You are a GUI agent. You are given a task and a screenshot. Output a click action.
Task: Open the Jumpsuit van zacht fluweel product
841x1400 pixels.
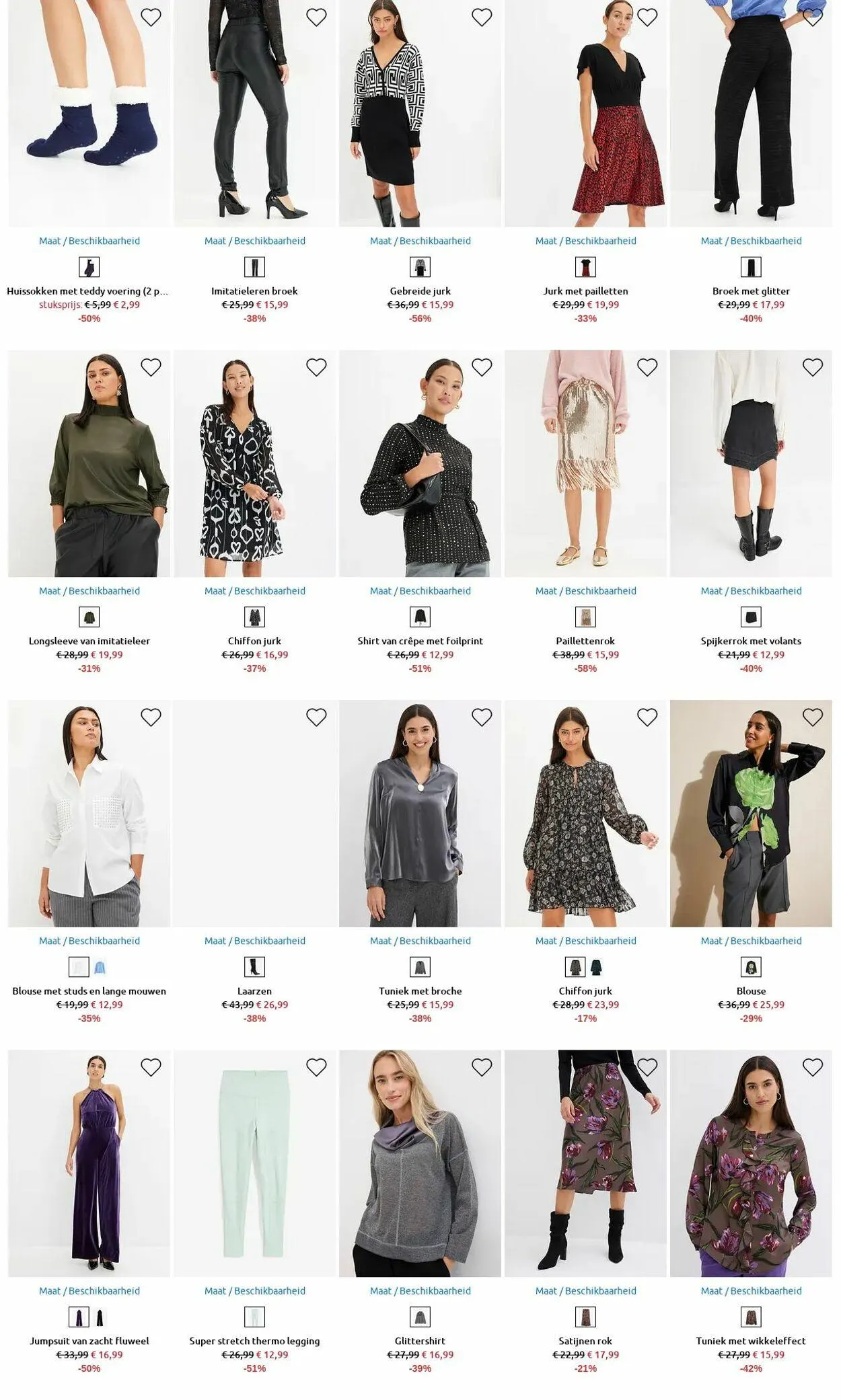tap(89, 1341)
